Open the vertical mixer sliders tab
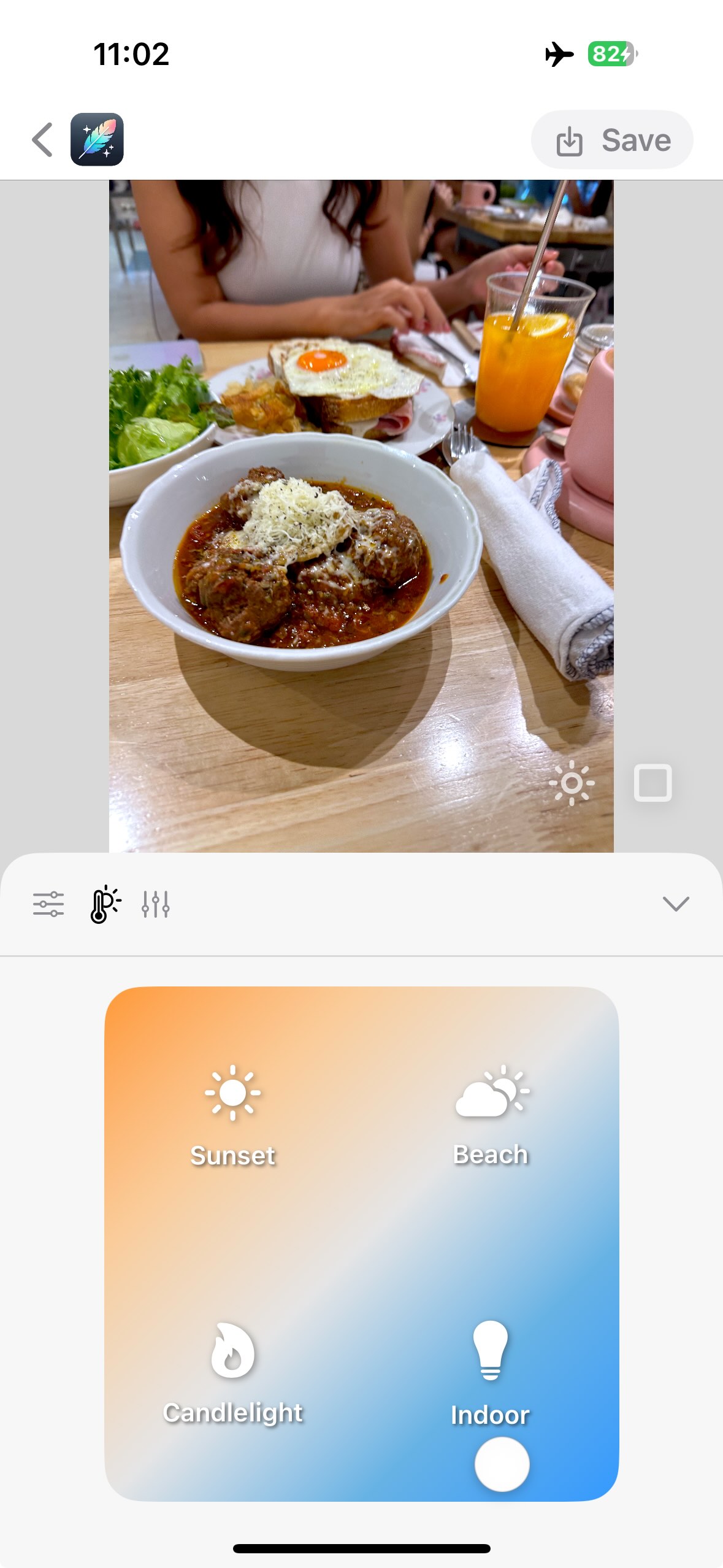Viewport: 723px width, 1568px height. [156, 904]
